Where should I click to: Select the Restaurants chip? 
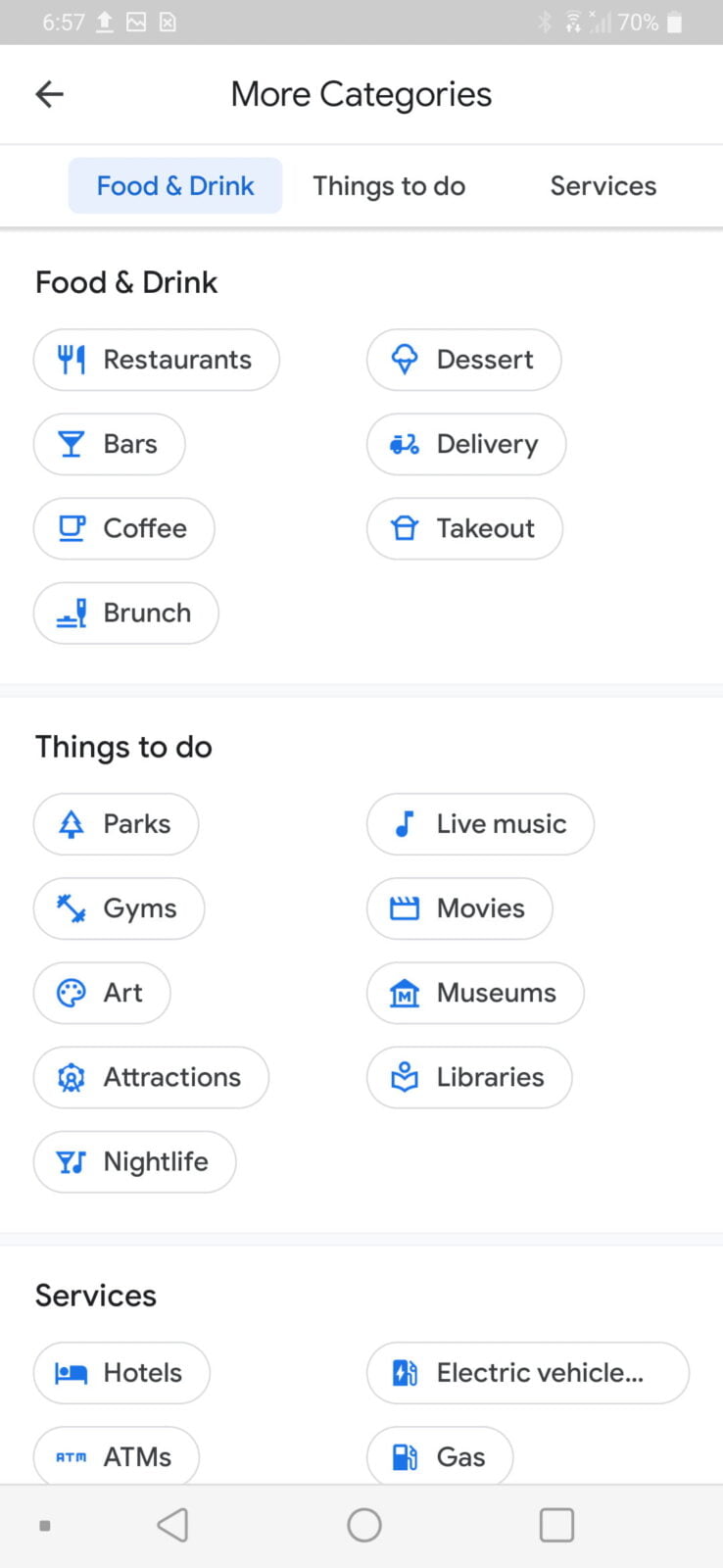(157, 360)
